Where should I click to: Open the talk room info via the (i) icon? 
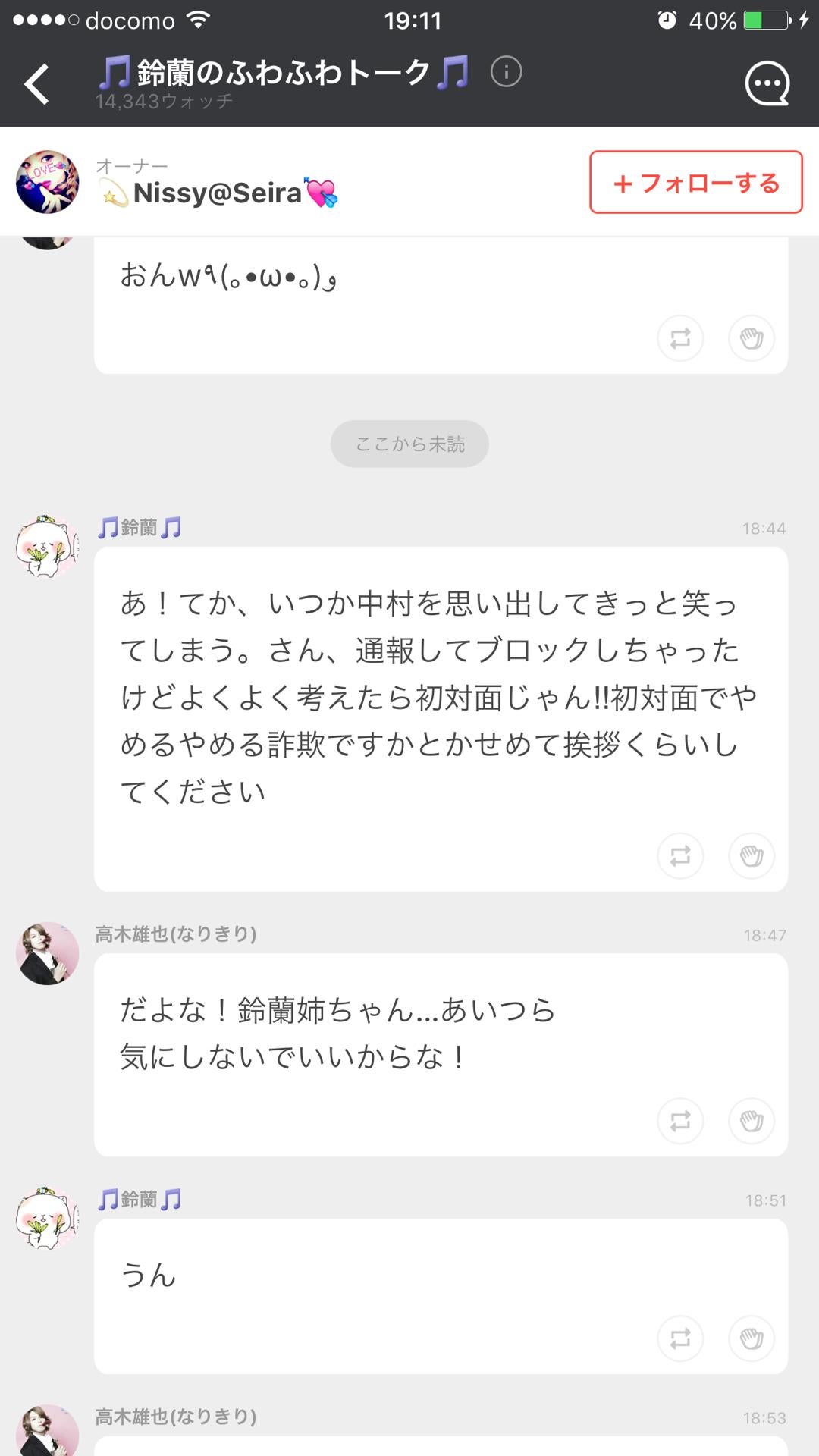(x=507, y=71)
